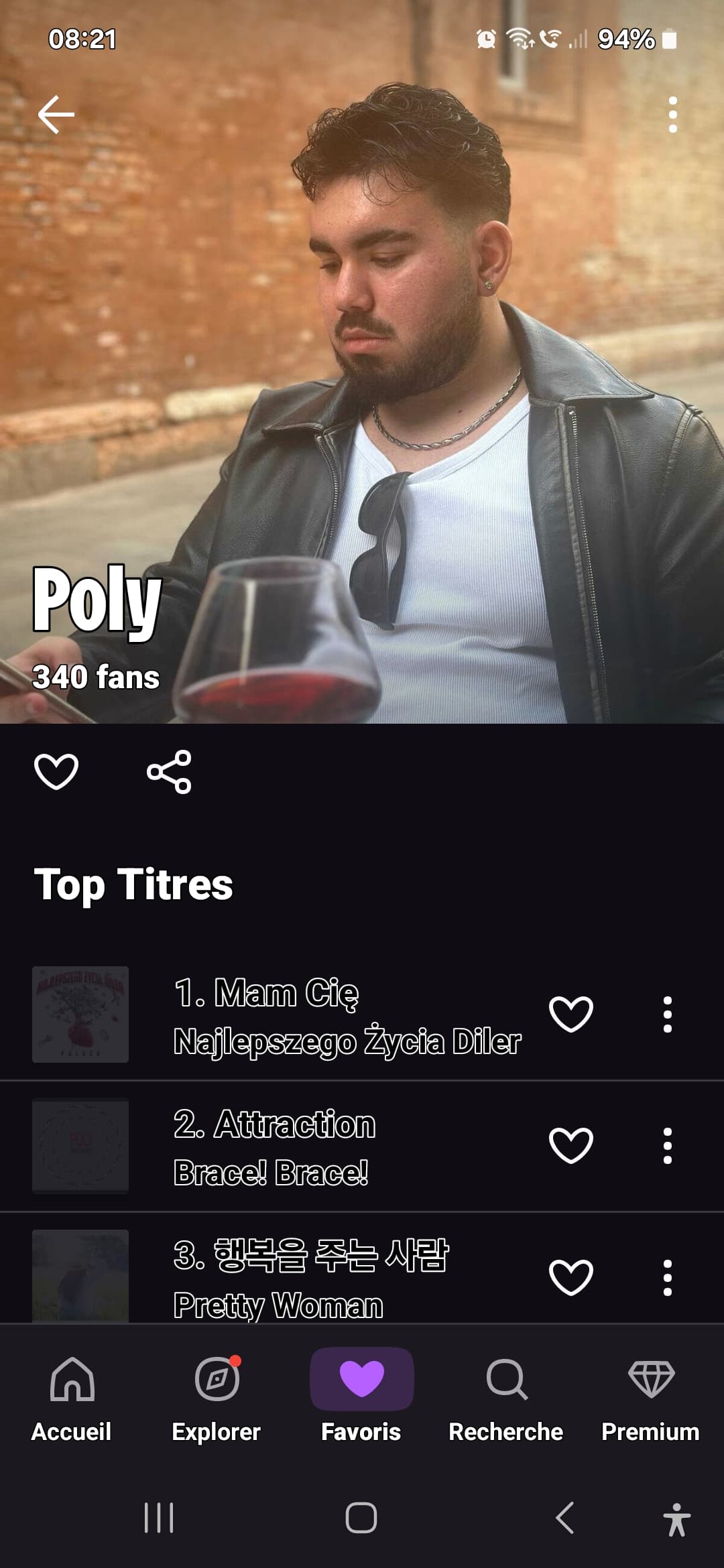Like the track from Pretty Woman
The width and height of the screenshot is (724, 1568).
(571, 1277)
